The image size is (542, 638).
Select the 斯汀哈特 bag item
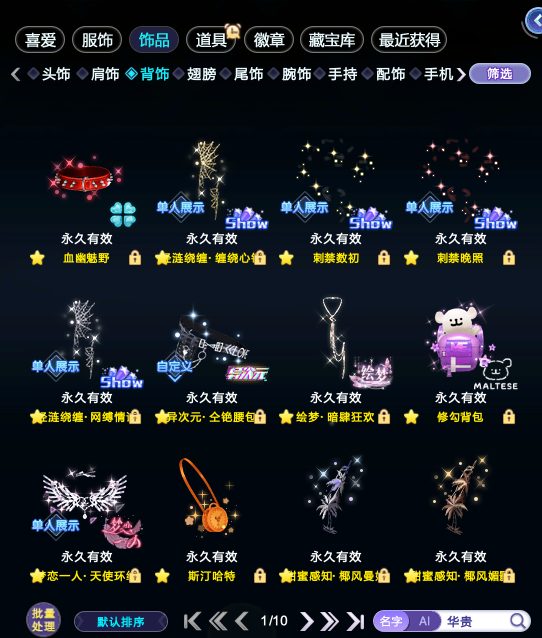(x=208, y=496)
